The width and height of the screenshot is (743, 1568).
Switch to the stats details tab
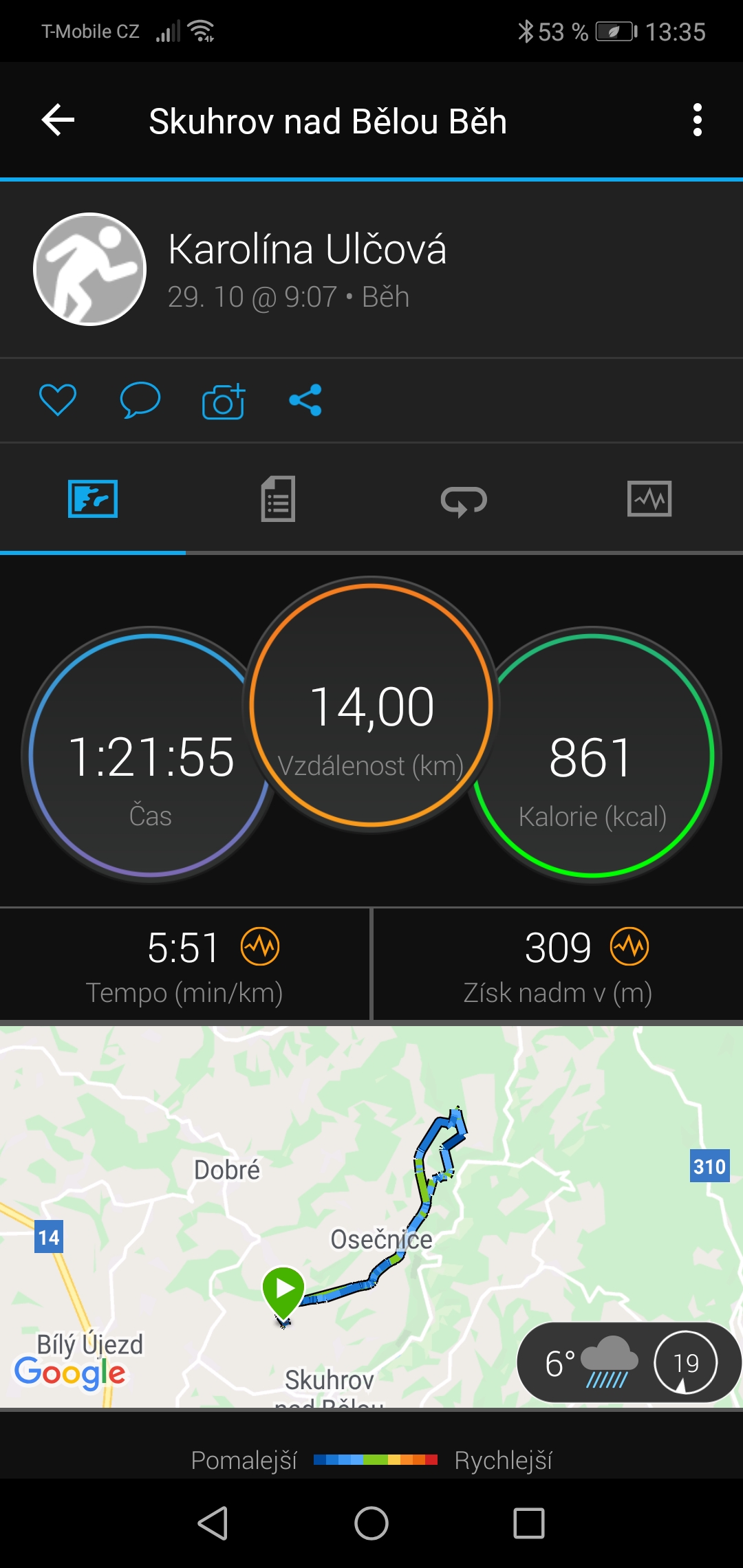click(278, 499)
